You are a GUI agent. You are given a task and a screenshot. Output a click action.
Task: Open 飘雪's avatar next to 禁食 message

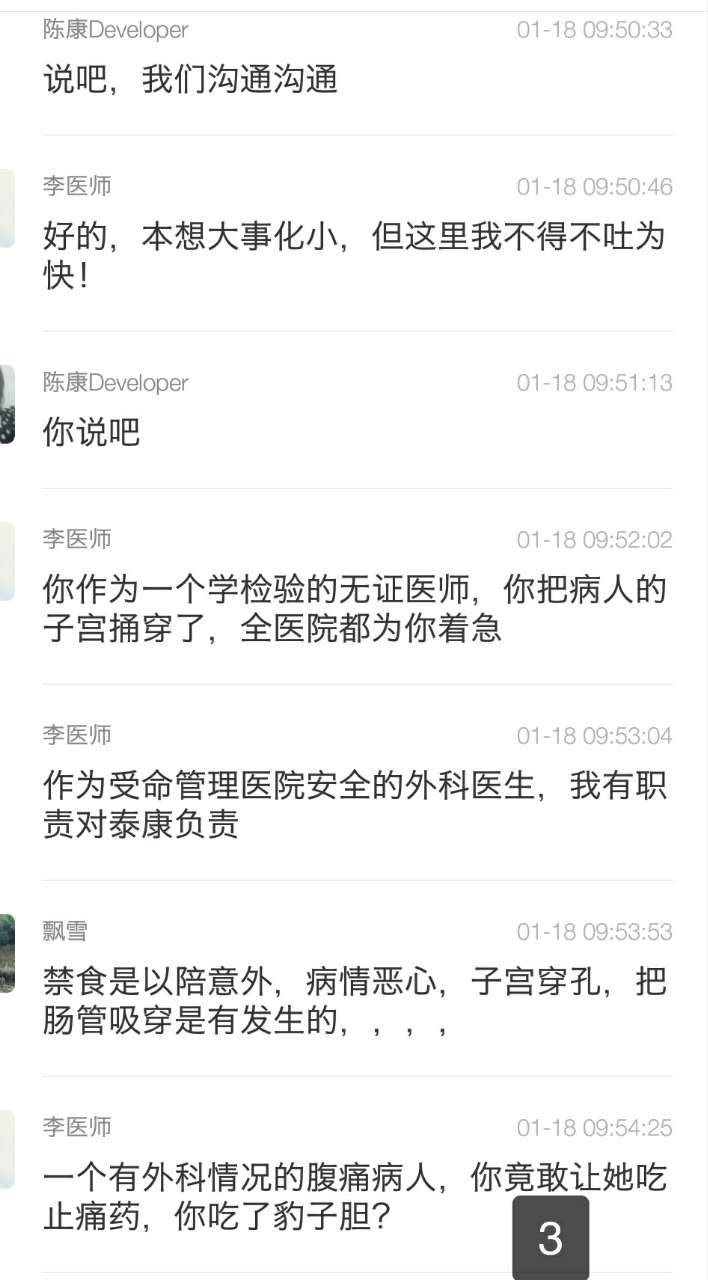7,952
